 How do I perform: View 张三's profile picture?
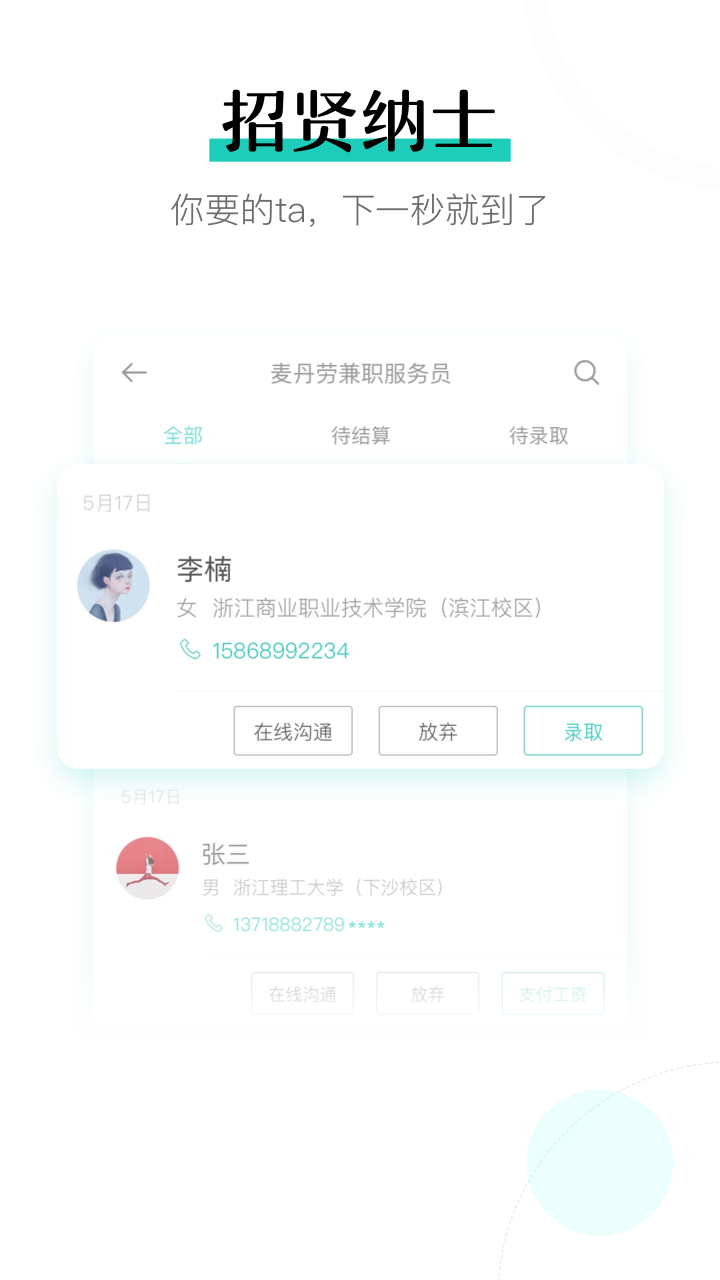tap(147, 869)
